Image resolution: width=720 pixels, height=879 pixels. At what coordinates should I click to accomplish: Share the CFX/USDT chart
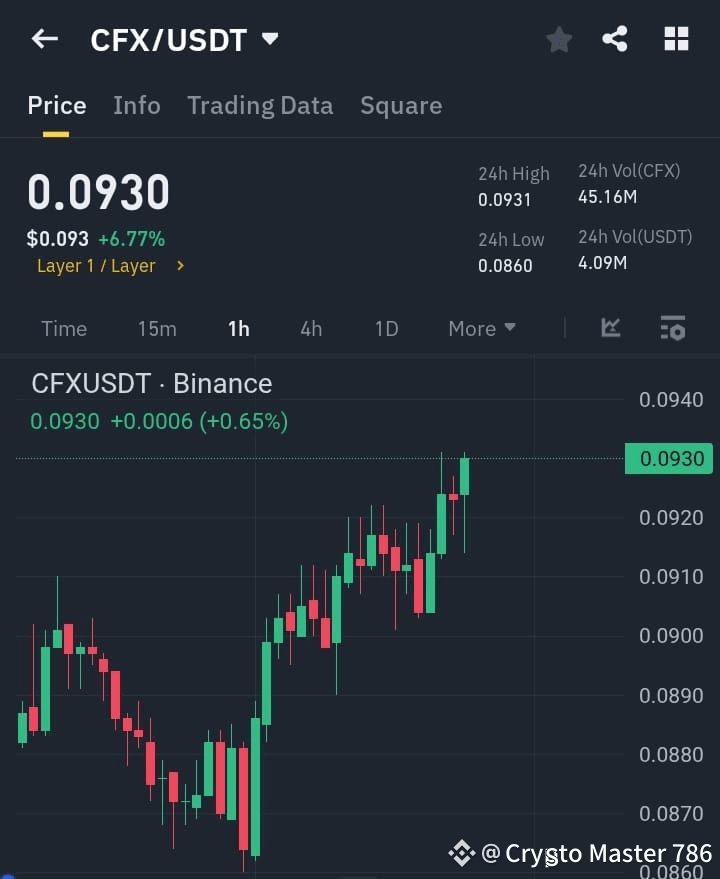[616, 39]
